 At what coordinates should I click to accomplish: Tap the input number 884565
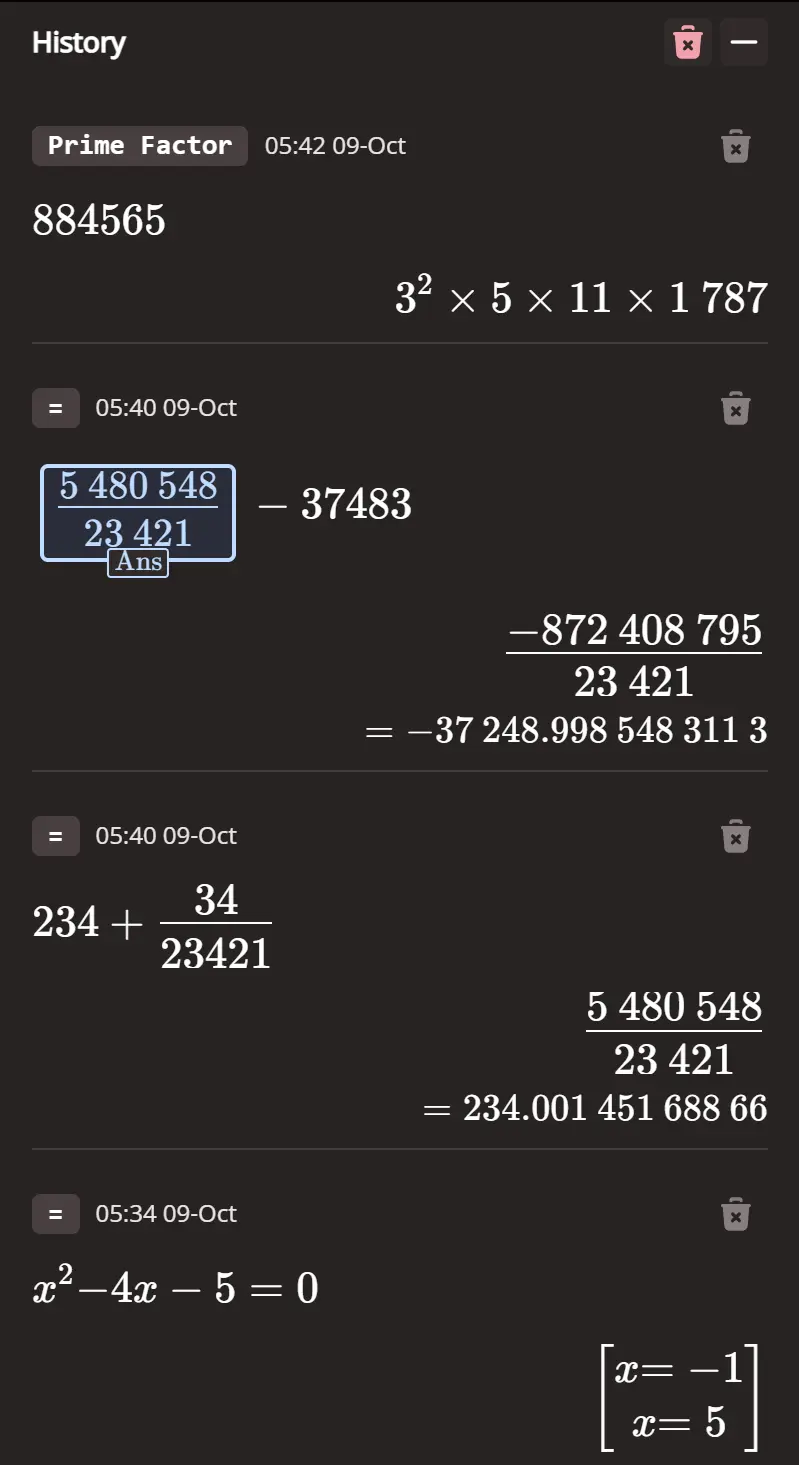tap(98, 220)
